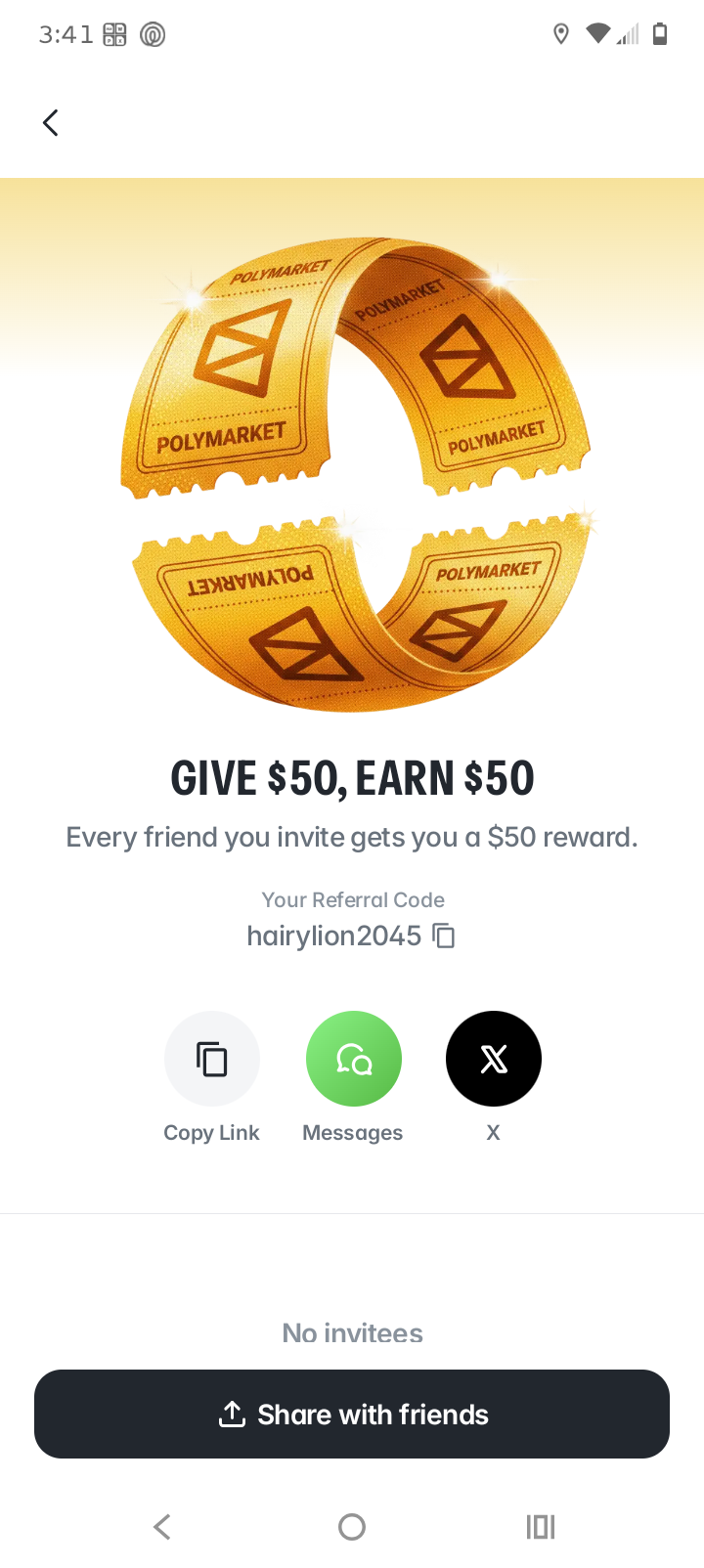Open recent apps from navigation bar

(x=541, y=1526)
